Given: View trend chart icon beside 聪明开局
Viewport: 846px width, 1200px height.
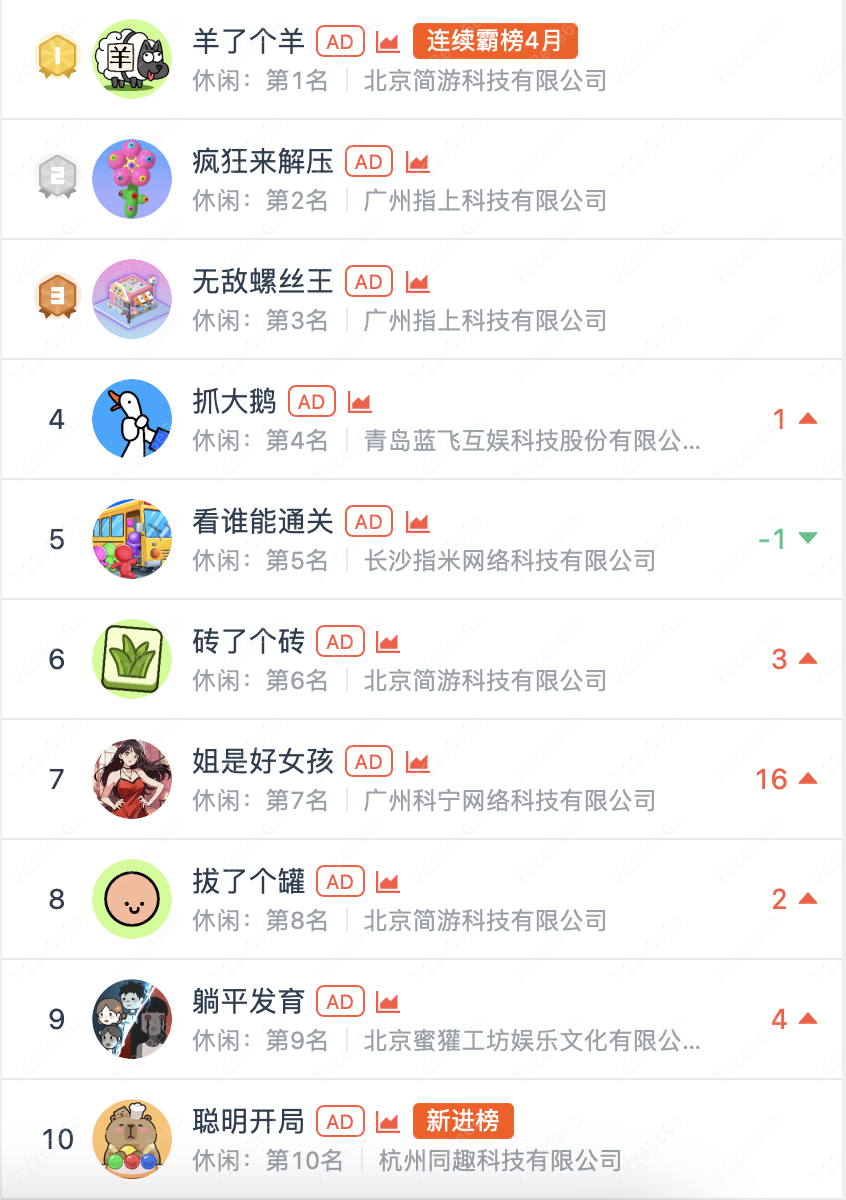Looking at the screenshot, I should [x=388, y=1122].
